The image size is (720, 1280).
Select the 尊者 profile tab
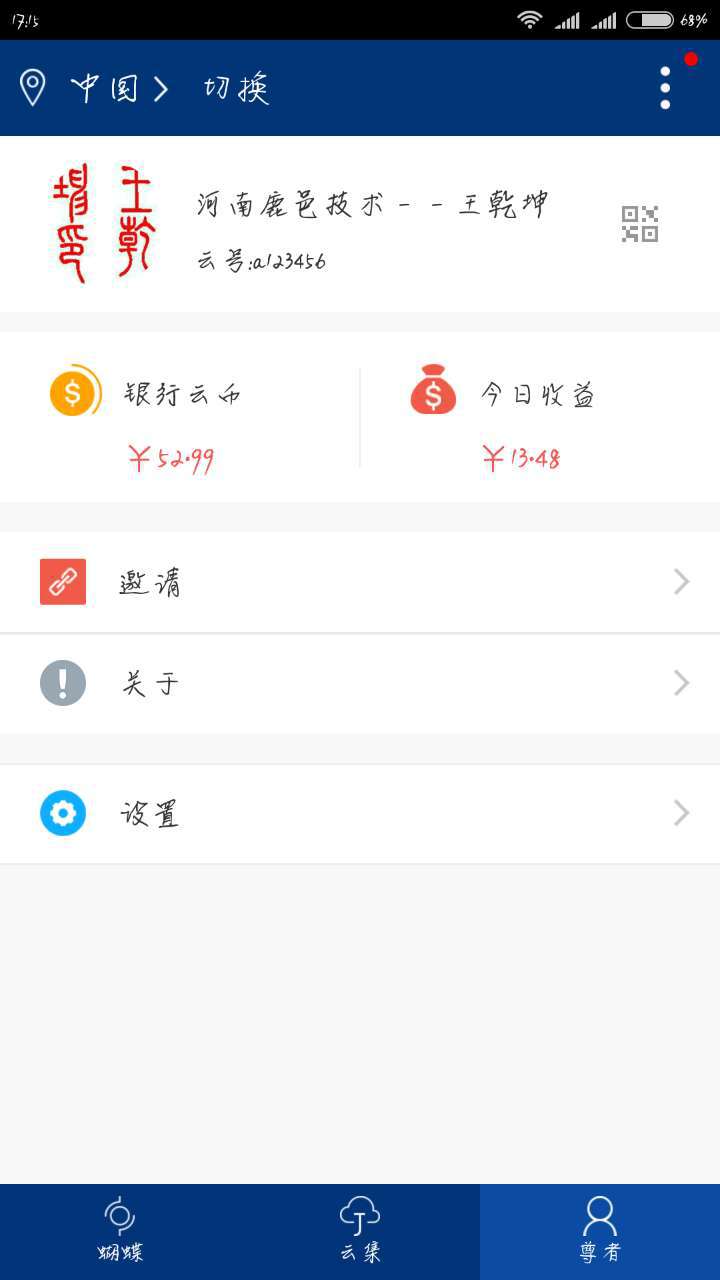coord(600,1232)
